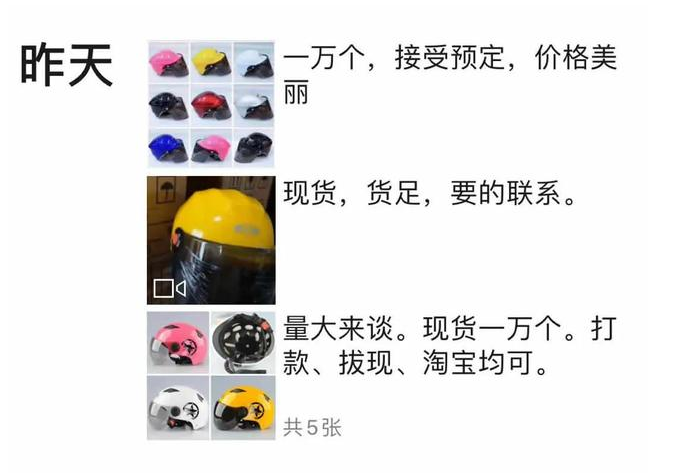688x473 pixels.
Task: Open the post '量大来谈。现货一万个'
Action: tap(450, 345)
